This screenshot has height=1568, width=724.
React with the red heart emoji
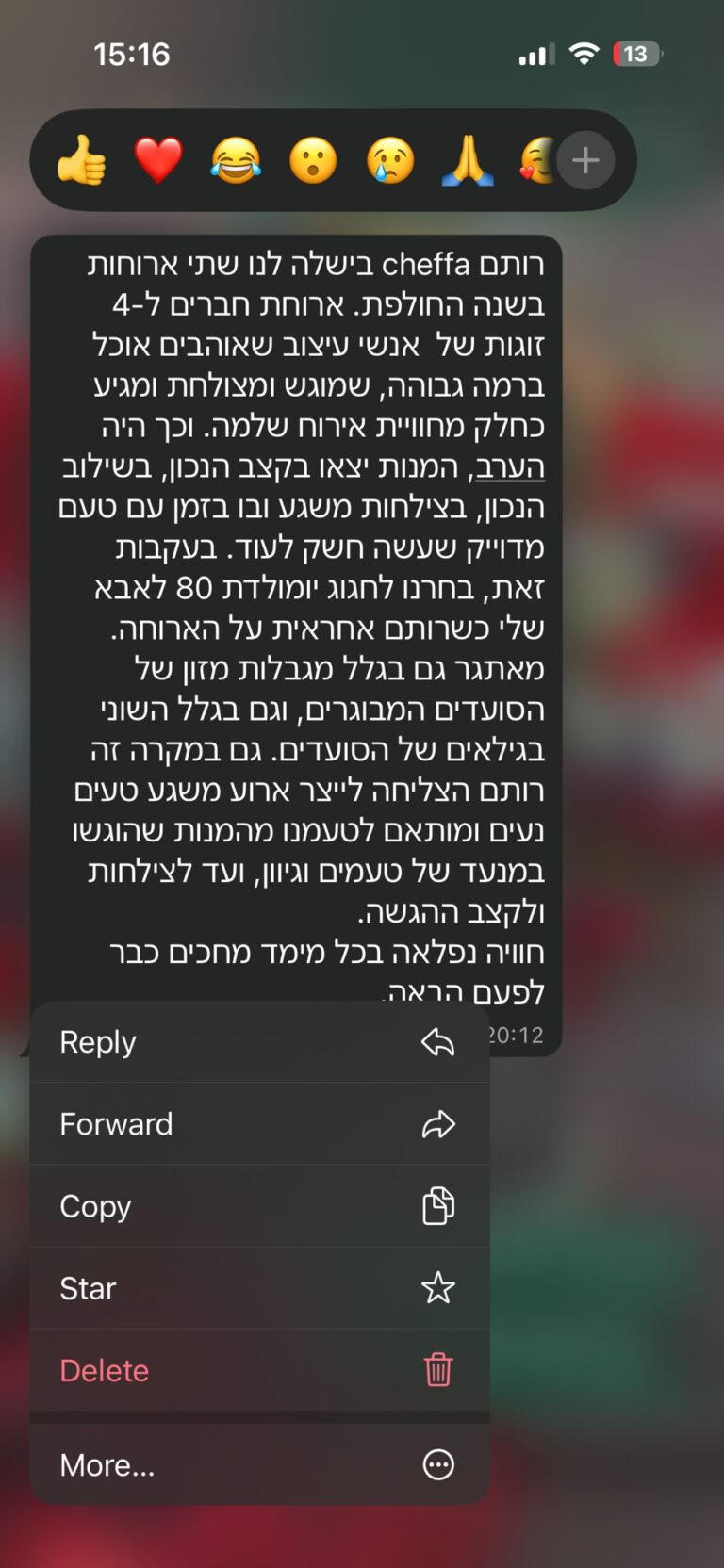(158, 160)
